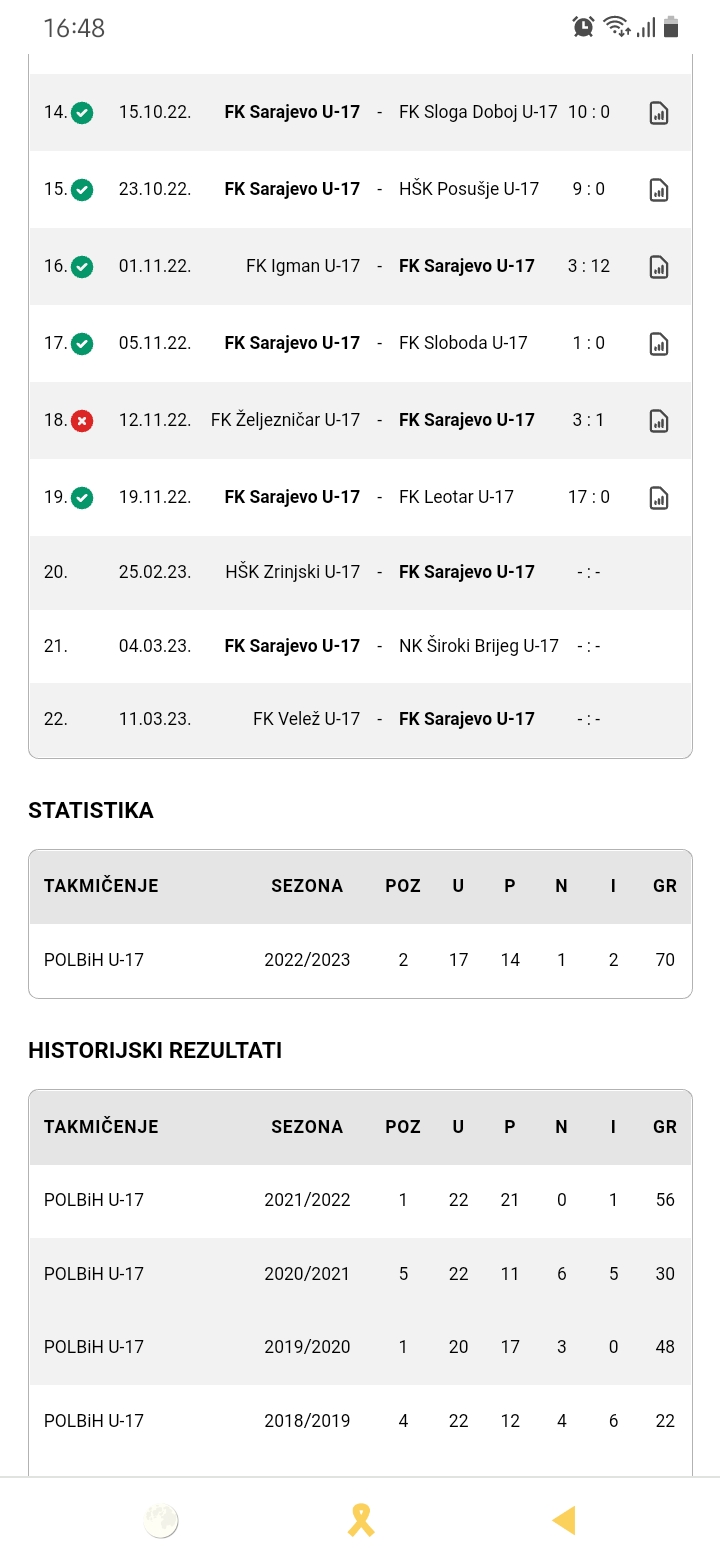
Task: View the statistics icon for FK Igman U-17 match
Action: 658,267
